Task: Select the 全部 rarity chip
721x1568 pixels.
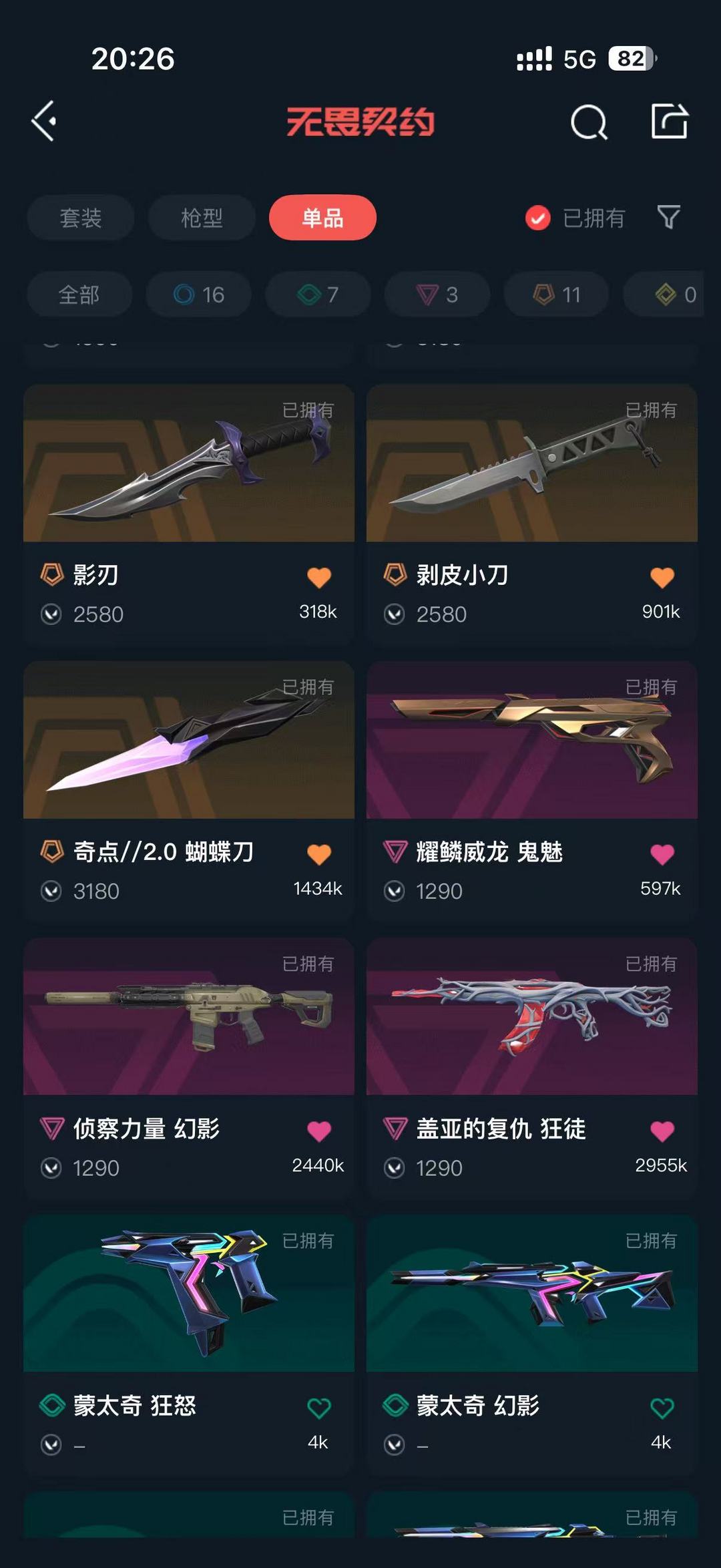Action: pyautogui.click(x=79, y=295)
